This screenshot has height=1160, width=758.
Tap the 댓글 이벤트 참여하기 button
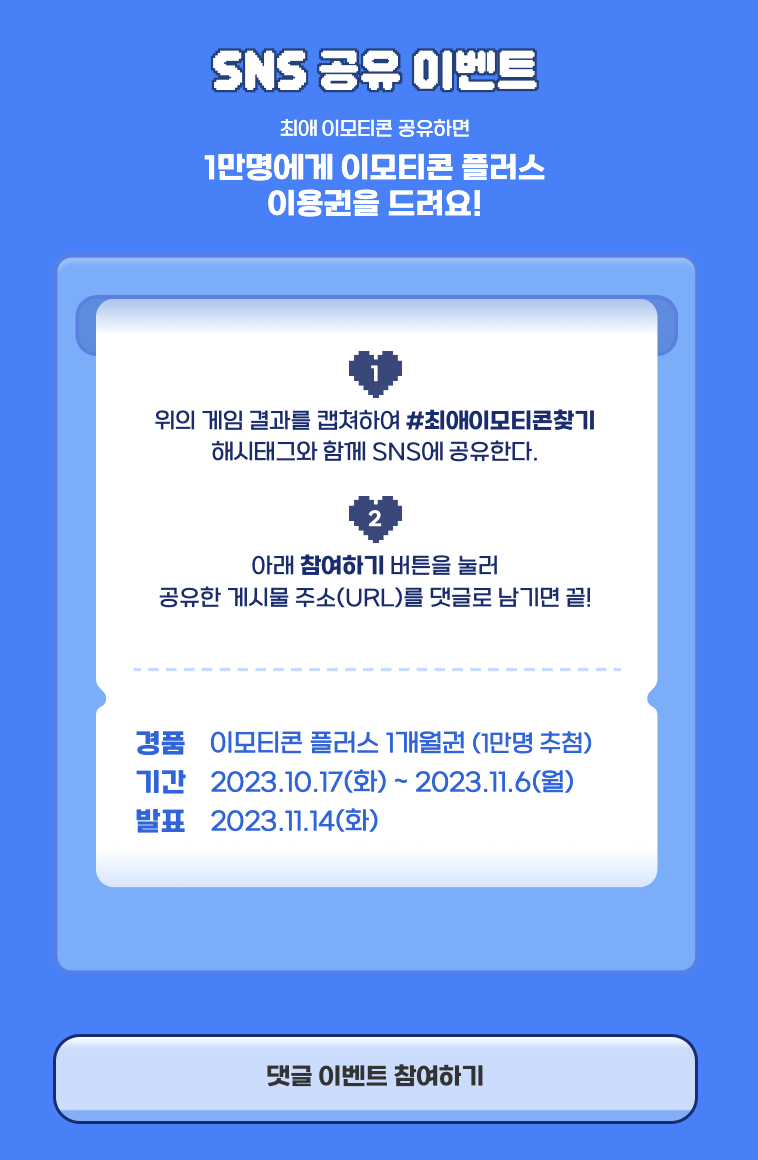[x=375, y=1077]
